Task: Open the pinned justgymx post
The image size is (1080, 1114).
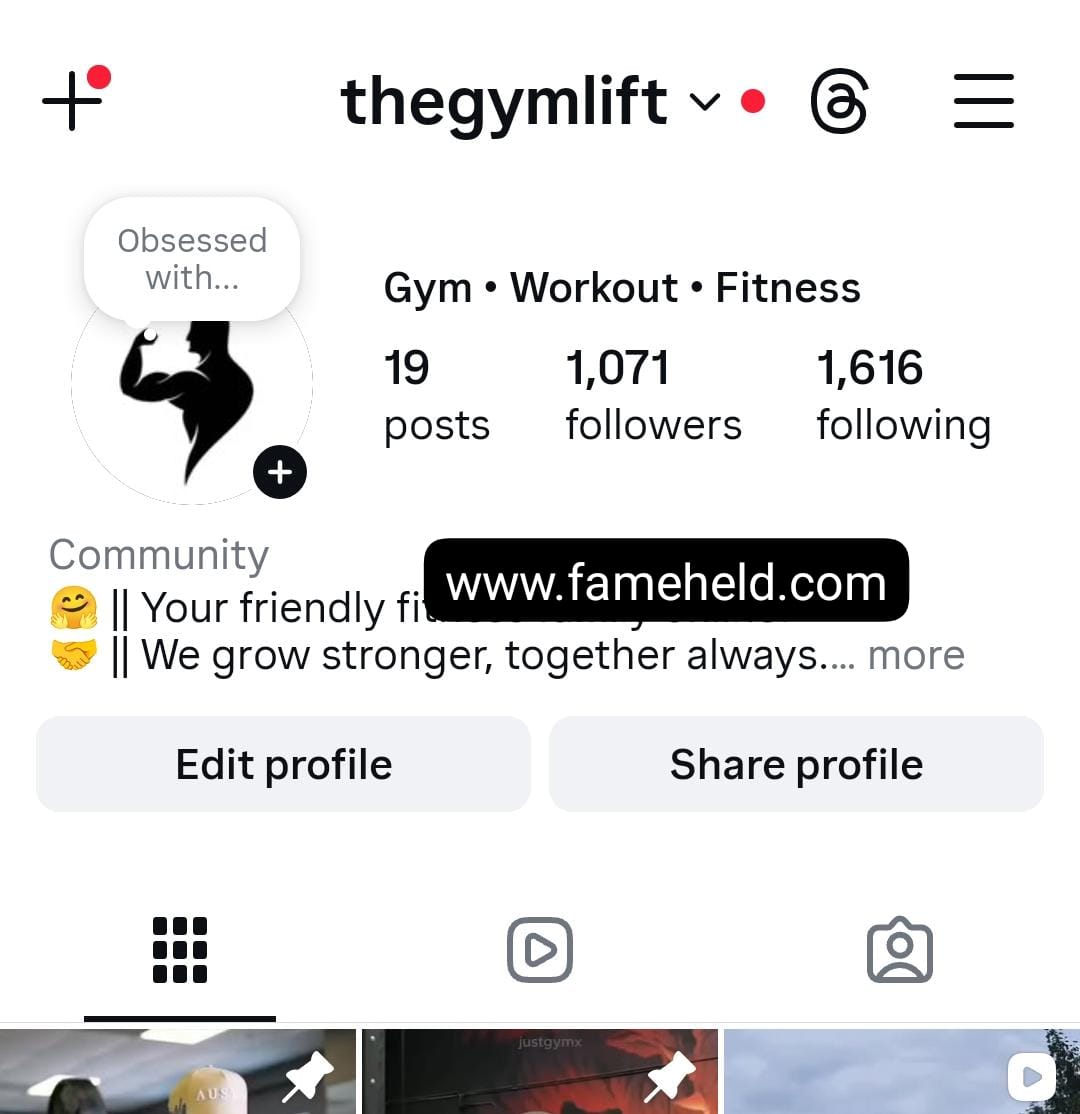Action: [540, 1072]
